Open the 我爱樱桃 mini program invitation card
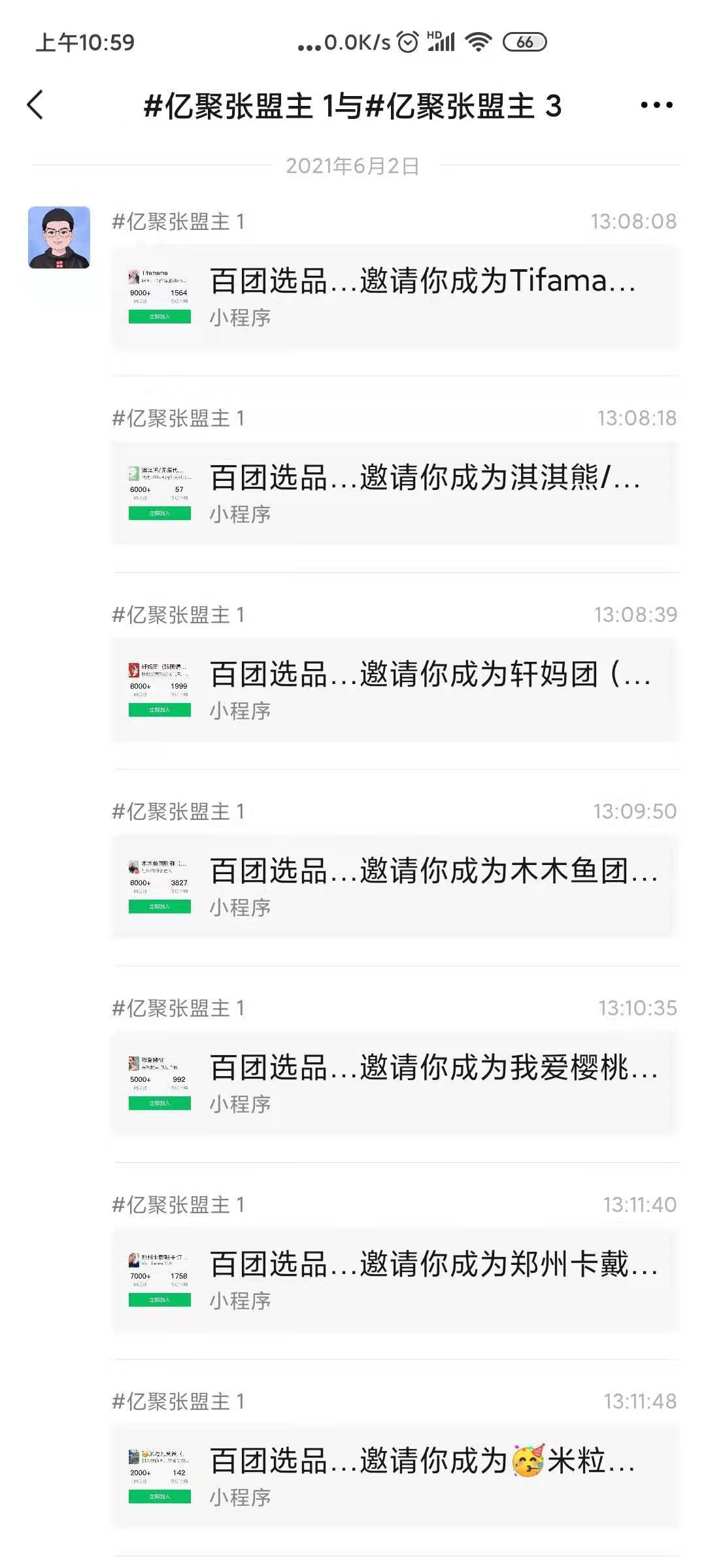The height and width of the screenshot is (1568, 706). (x=395, y=1083)
